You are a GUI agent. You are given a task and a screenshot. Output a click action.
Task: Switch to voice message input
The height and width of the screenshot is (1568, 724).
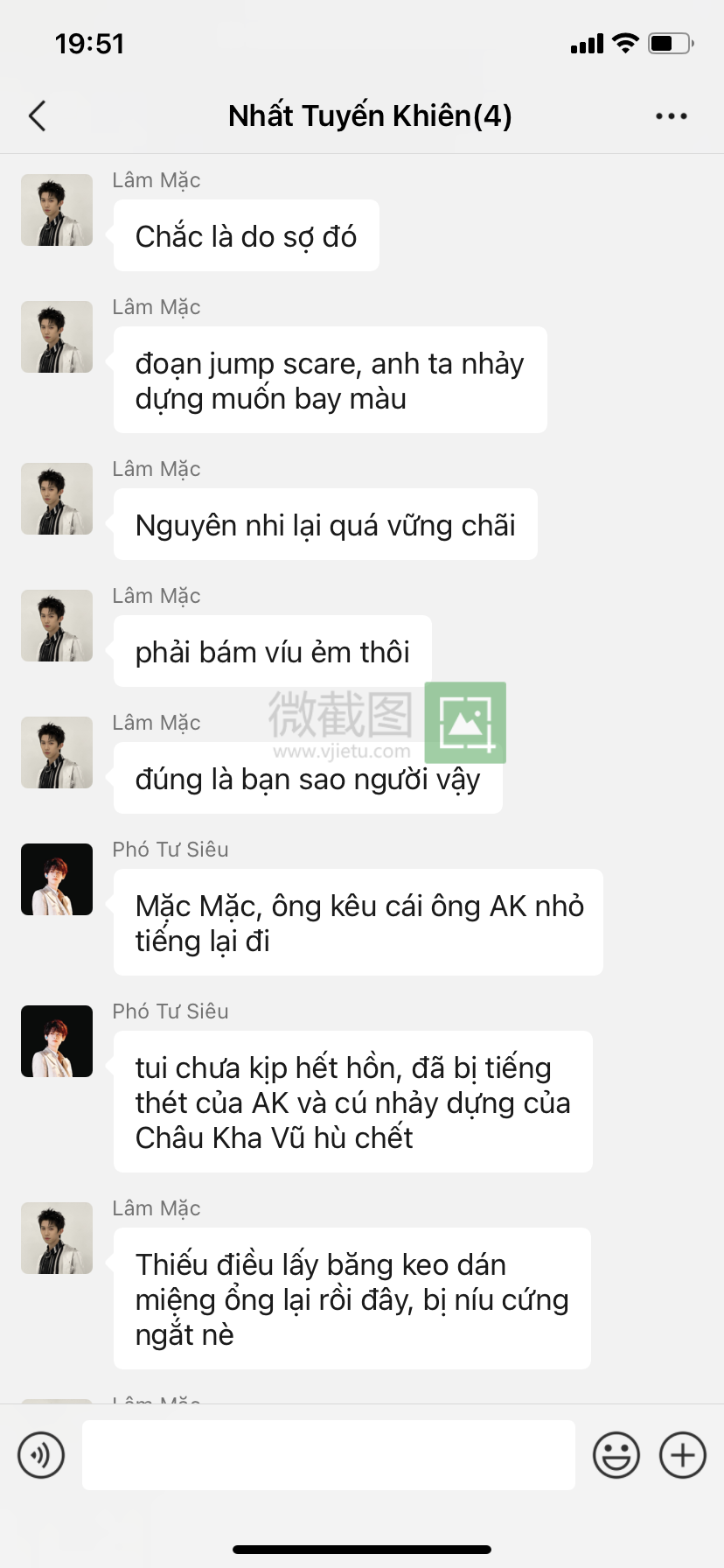[41, 1455]
